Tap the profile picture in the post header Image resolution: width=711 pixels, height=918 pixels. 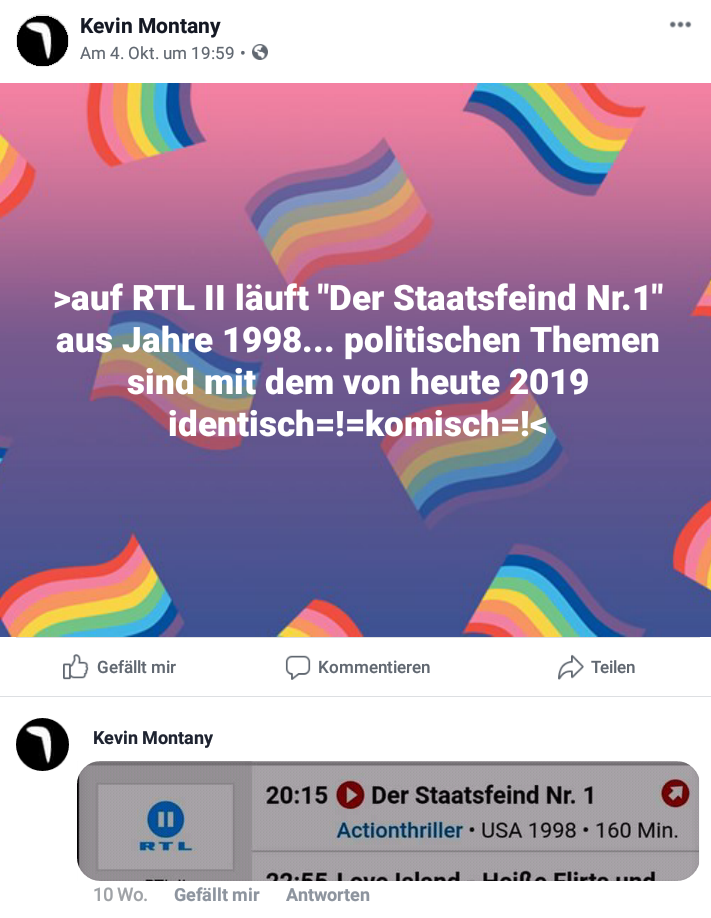[42, 41]
